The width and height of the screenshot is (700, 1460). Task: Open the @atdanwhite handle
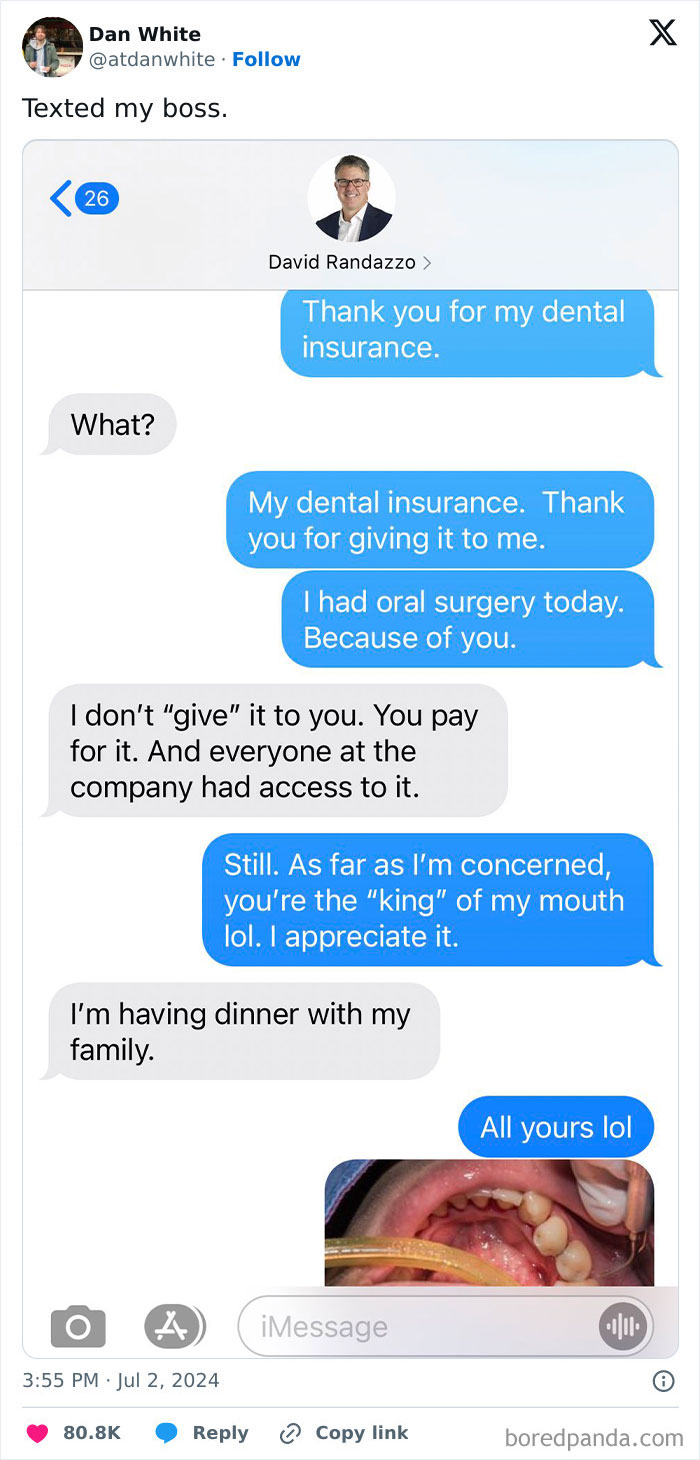(152, 60)
